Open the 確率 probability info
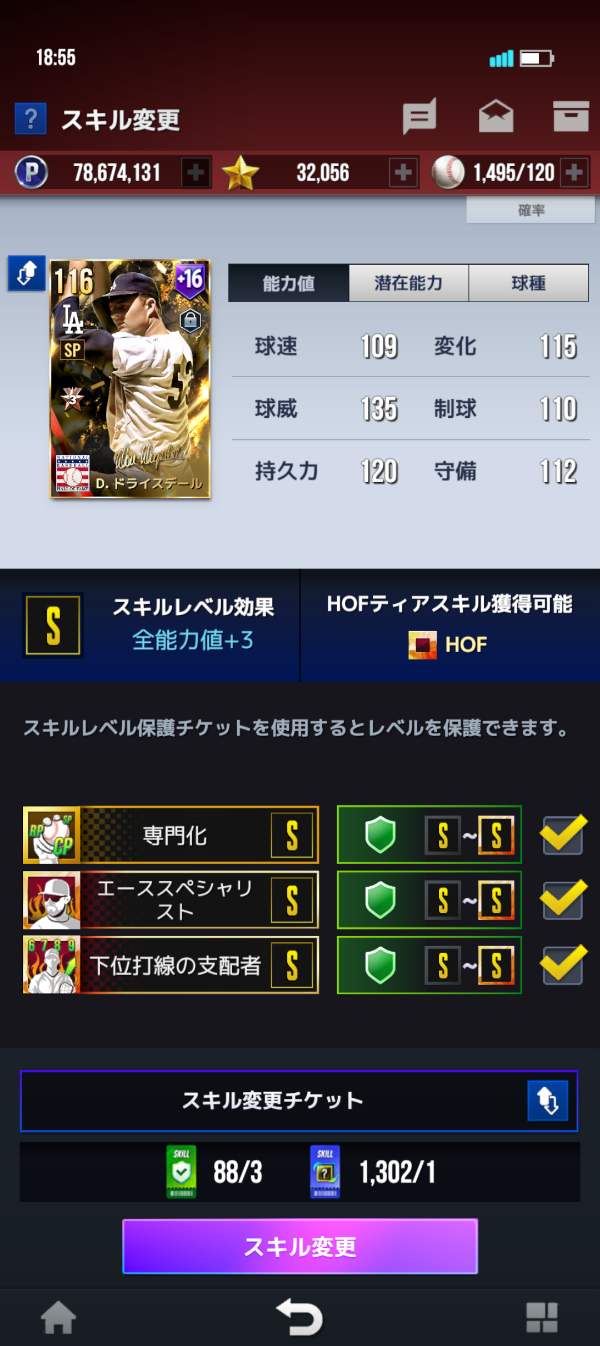 (x=530, y=210)
